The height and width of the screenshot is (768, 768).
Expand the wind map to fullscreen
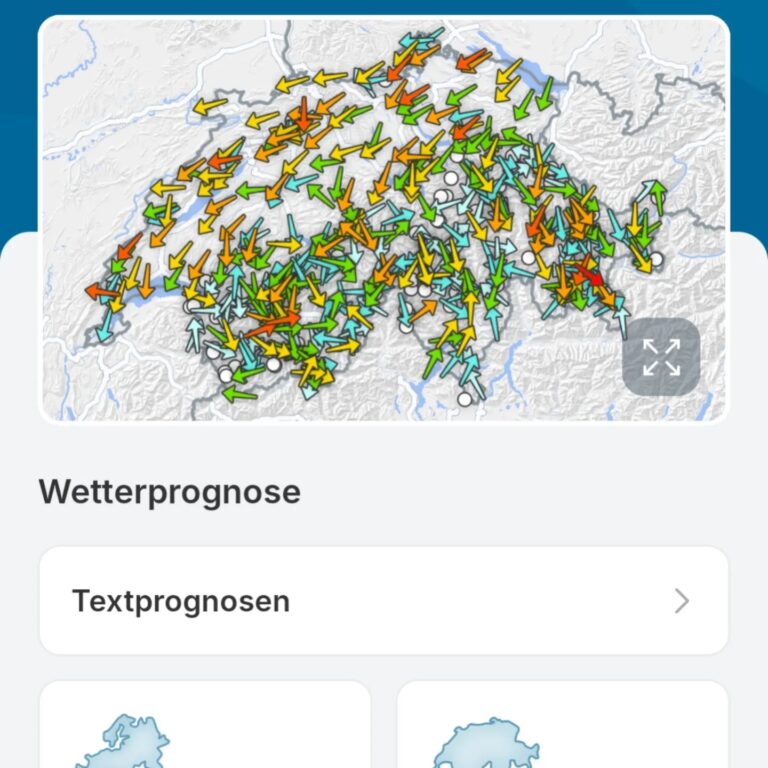point(661,357)
